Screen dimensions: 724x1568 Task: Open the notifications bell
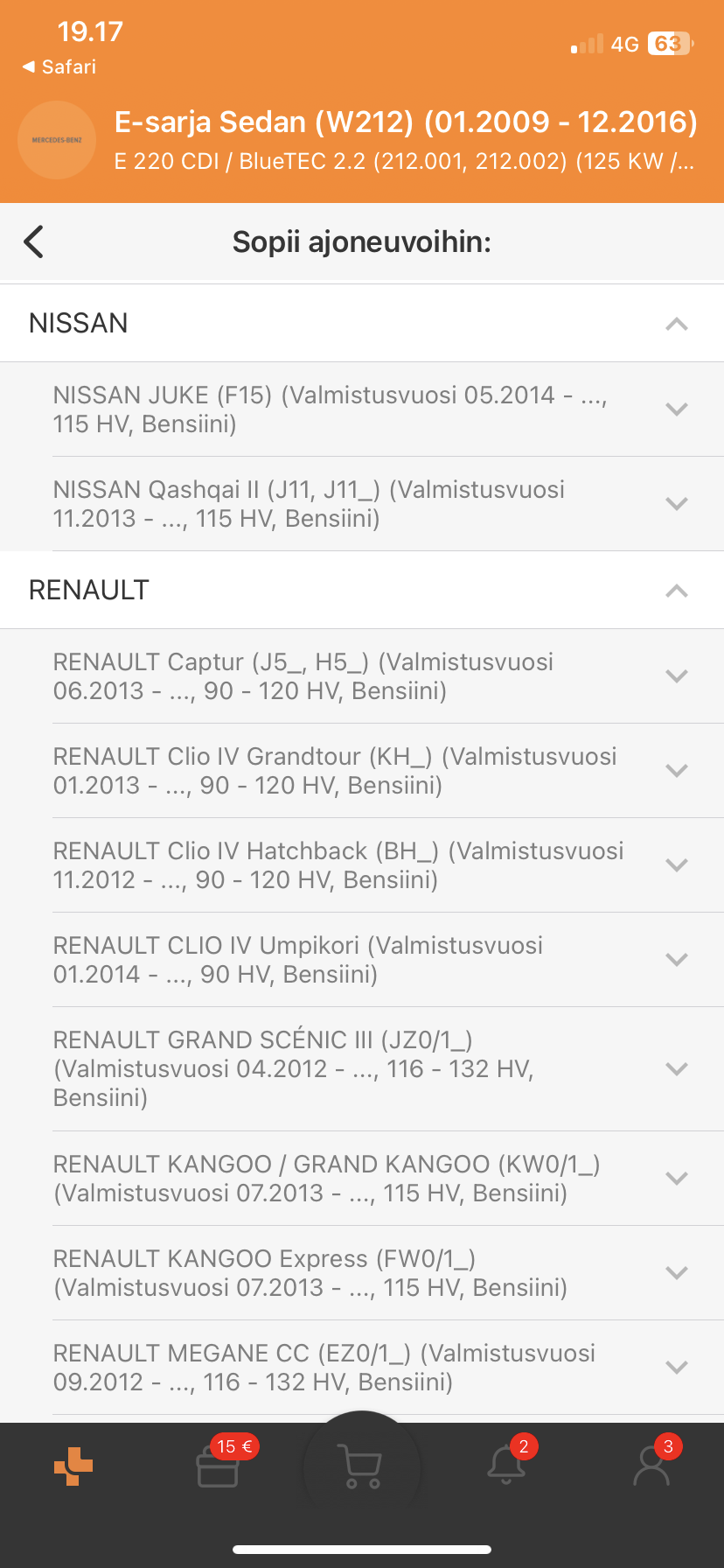tap(507, 1466)
